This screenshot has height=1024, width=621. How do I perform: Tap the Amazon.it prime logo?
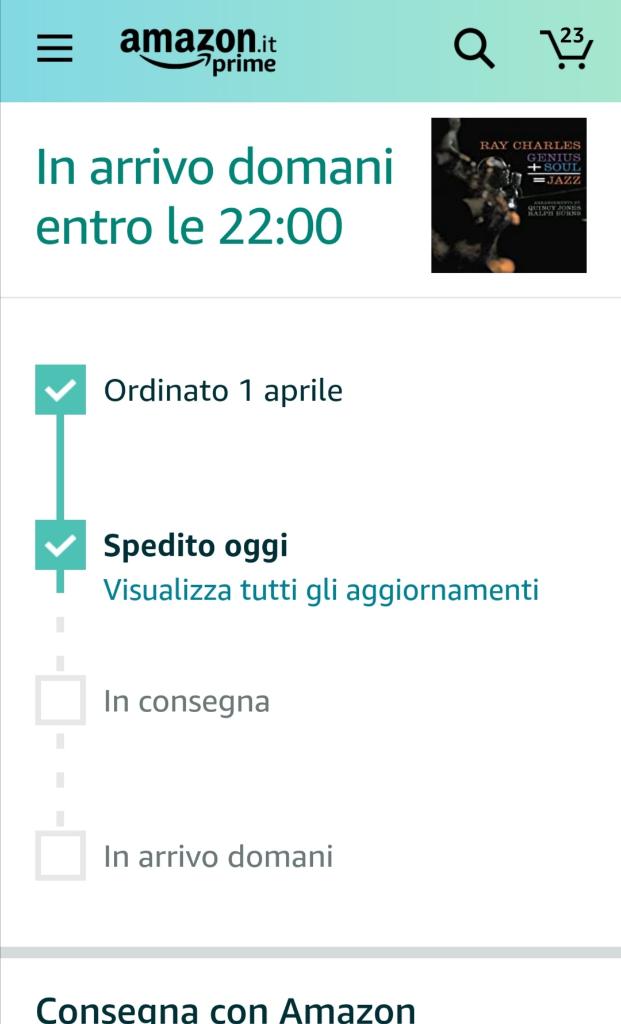[198, 51]
